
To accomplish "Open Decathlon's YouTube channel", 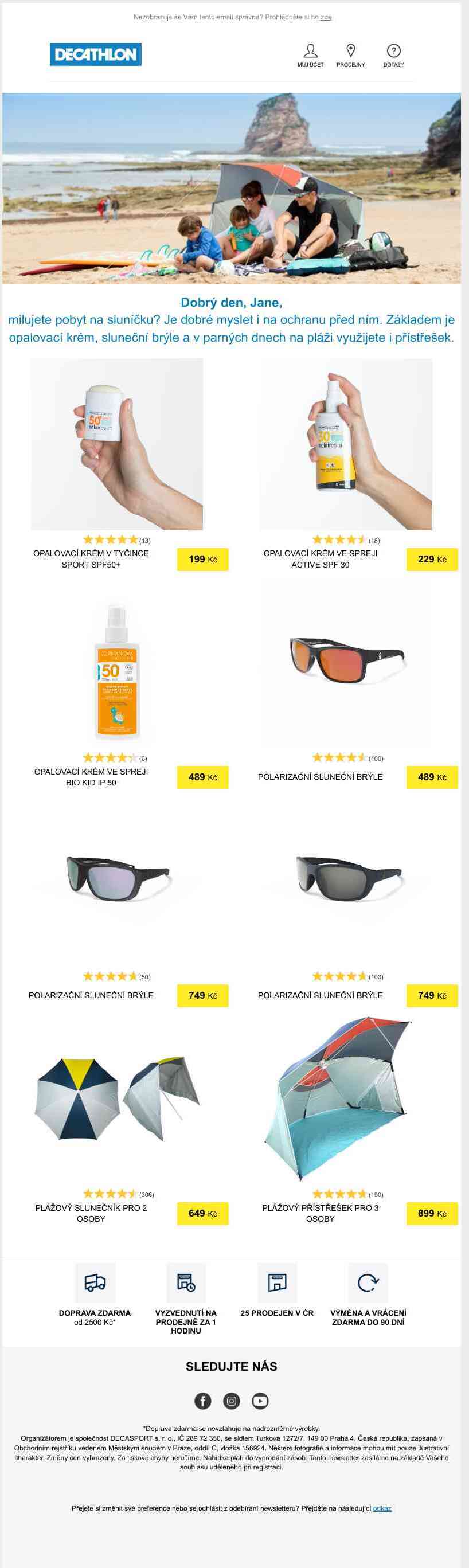I will pyautogui.click(x=260, y=1401).
